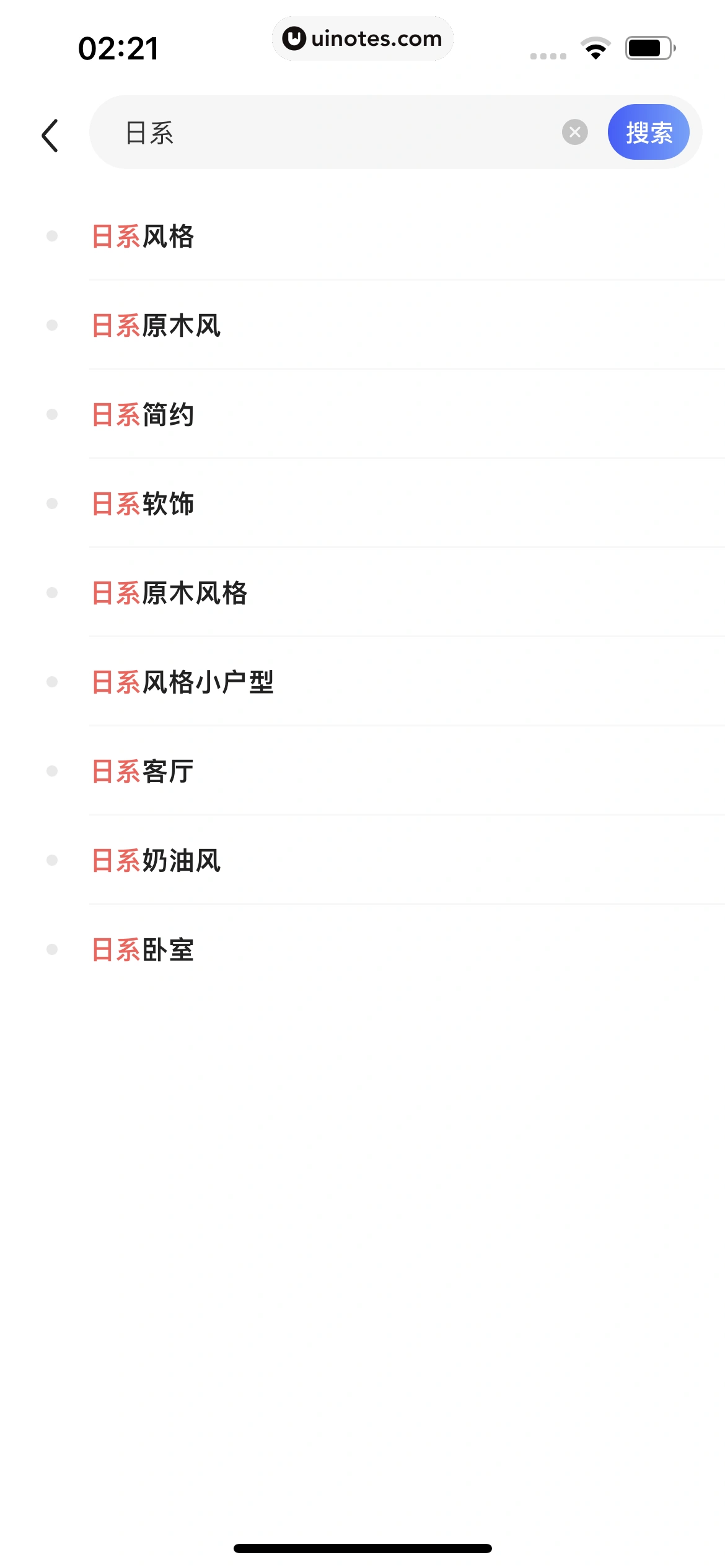
Task: Select the suggestion 日系软饰
Action: [143, 504]
